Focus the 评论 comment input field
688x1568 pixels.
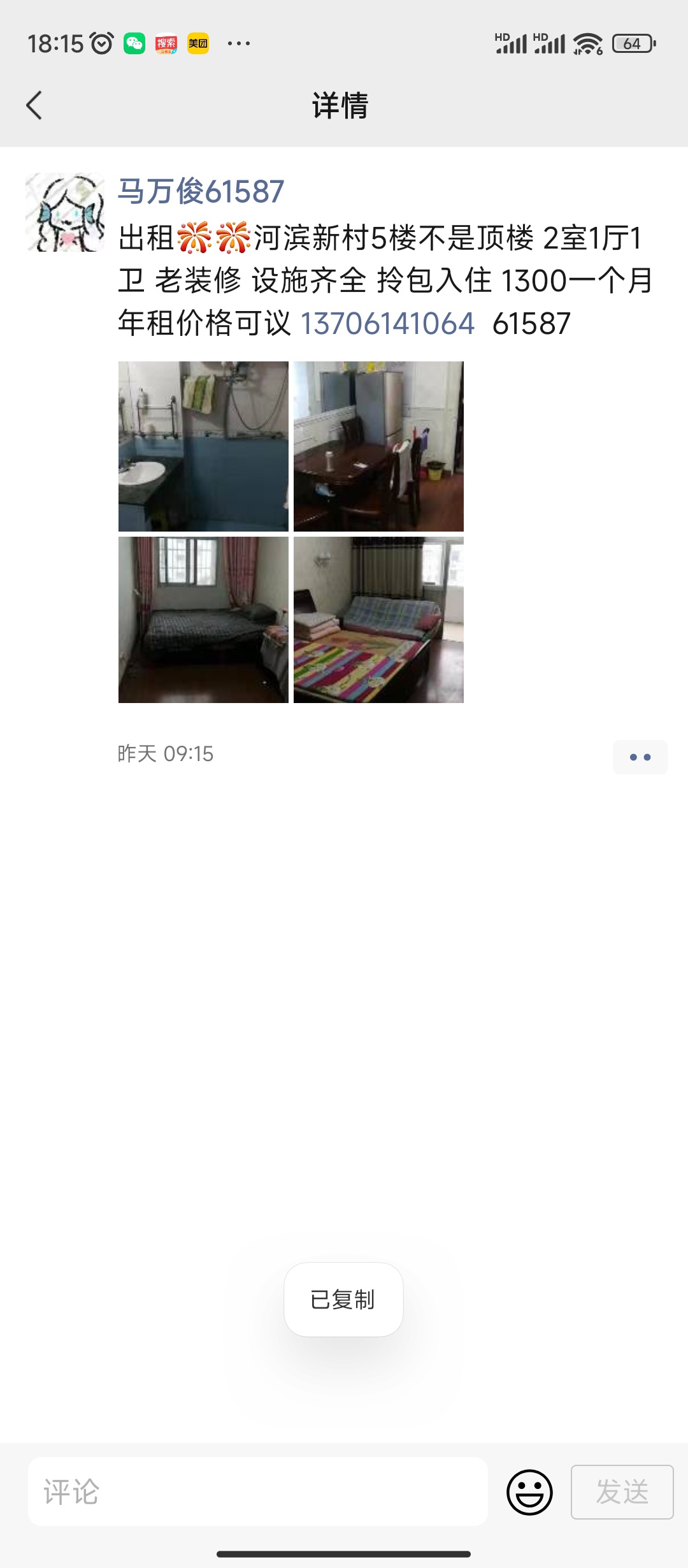(x=258, y=1492)
